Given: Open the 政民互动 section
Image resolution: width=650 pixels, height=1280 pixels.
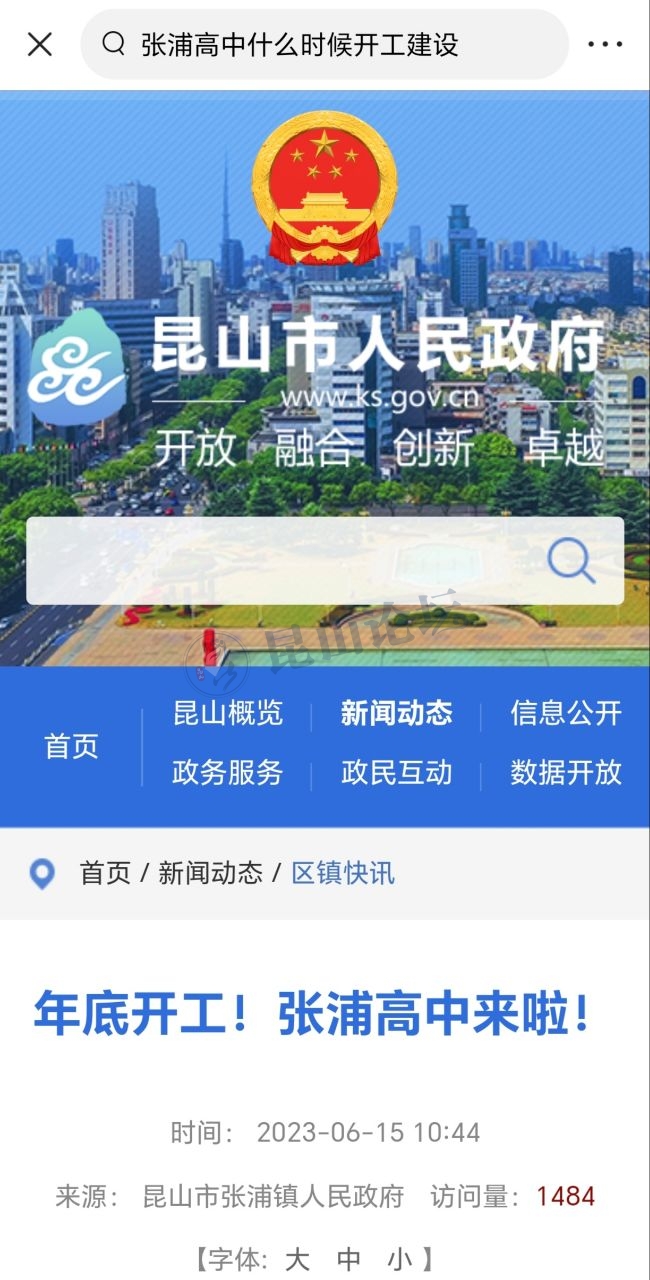Looking at the screenshot, I should point(396,772).
